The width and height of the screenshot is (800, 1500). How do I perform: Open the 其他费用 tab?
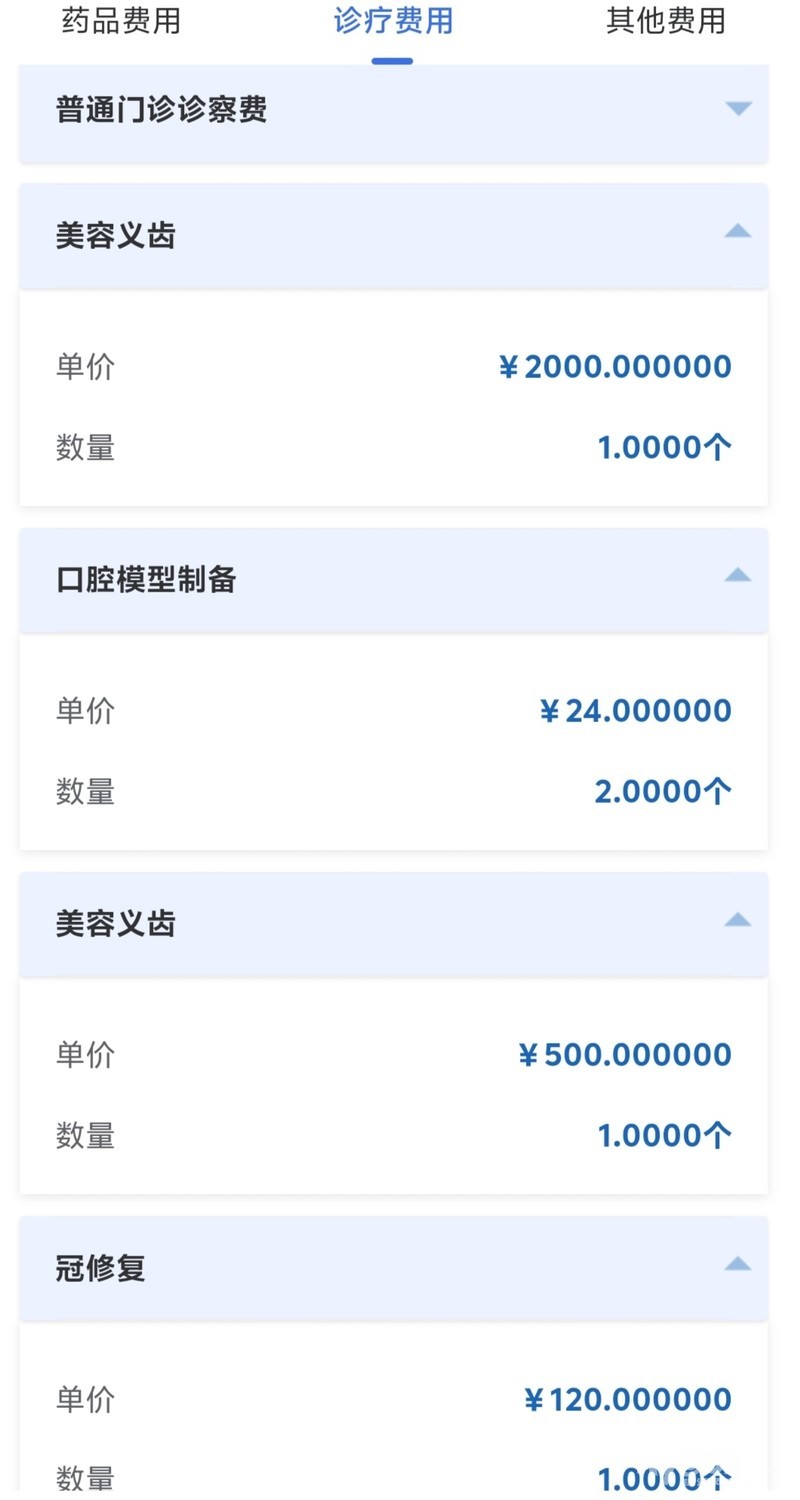pos(665,21)
